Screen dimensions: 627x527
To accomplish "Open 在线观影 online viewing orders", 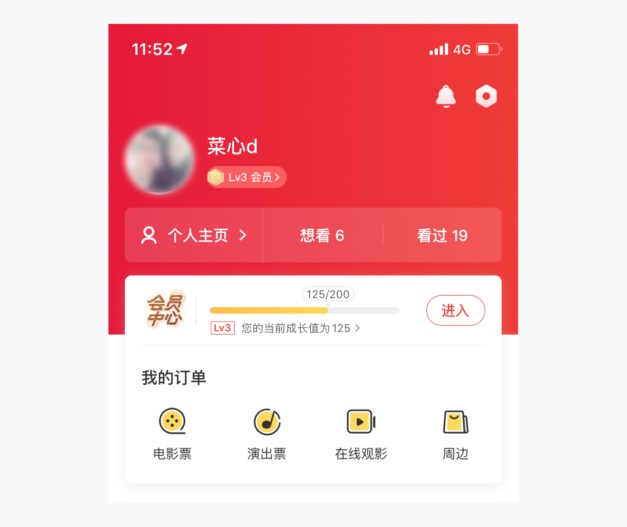I will 360,434.
